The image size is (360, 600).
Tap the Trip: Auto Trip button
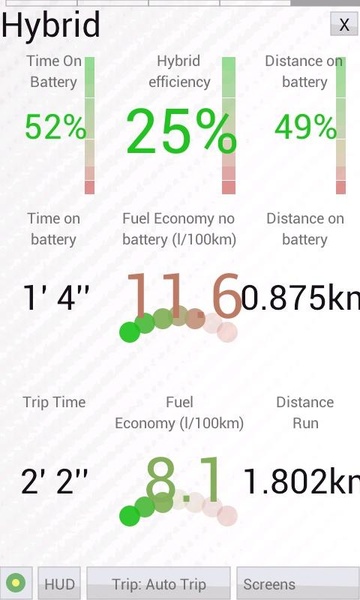tap(159, 583)
